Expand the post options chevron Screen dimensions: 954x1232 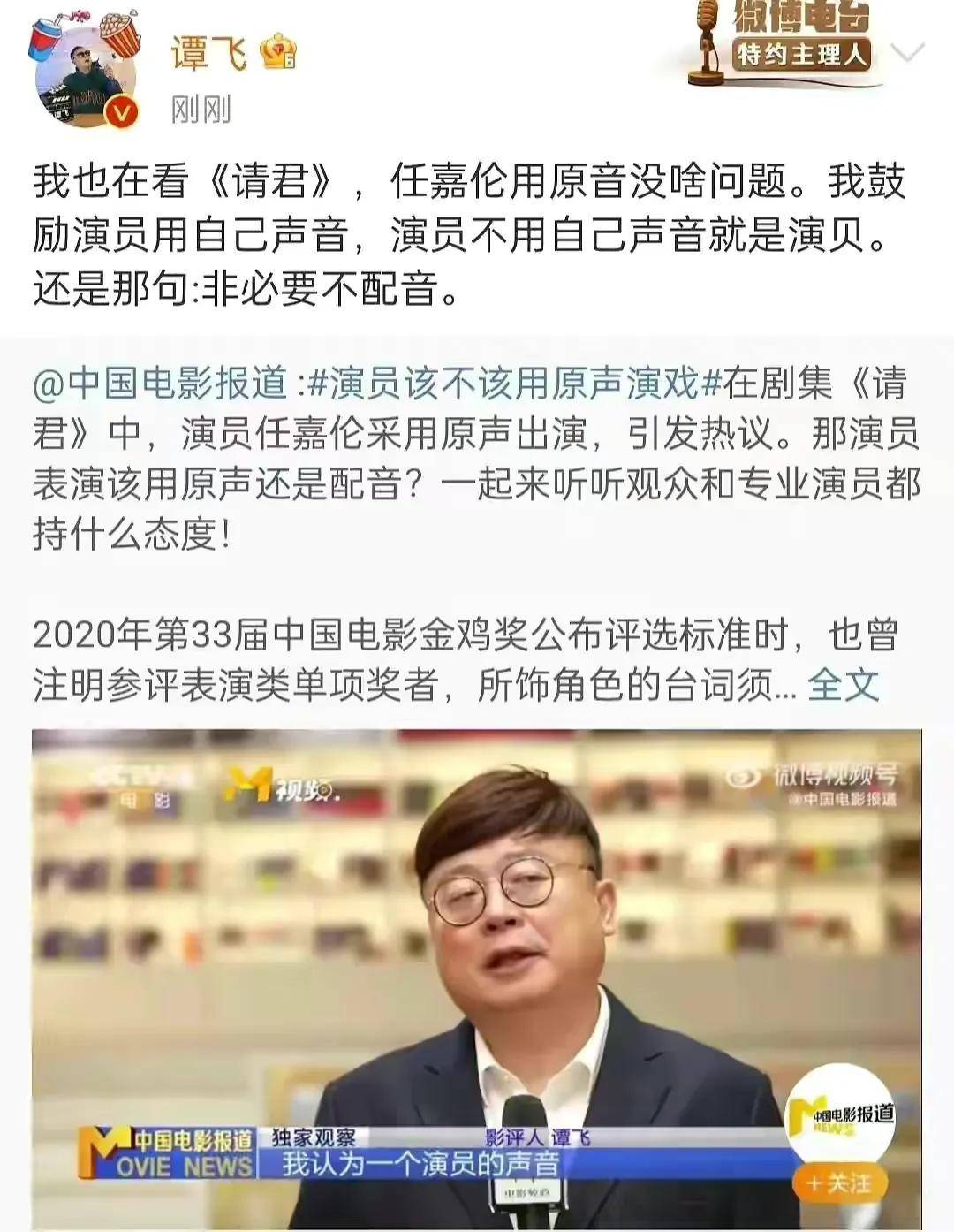[x=906, y=54]
